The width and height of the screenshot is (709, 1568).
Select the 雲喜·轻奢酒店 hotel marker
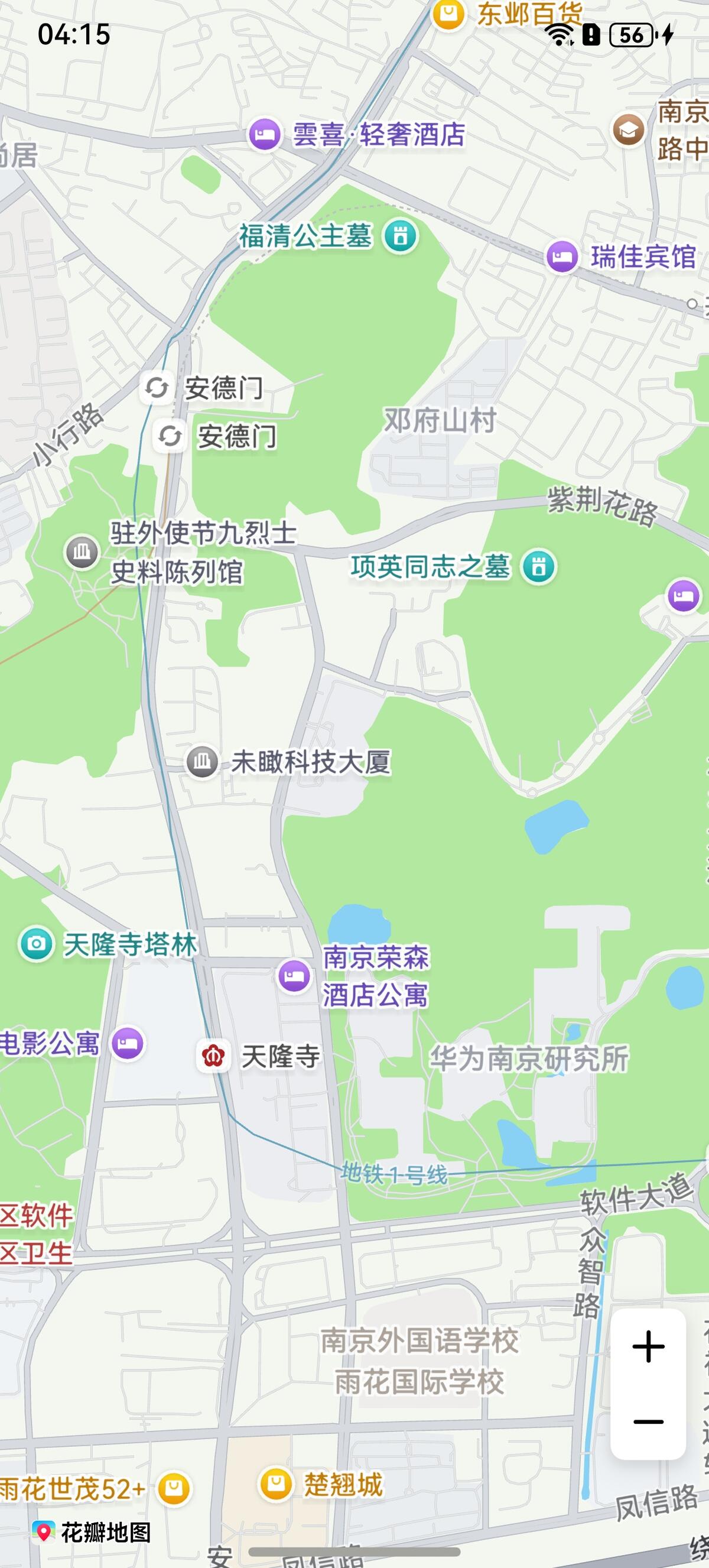pos(265,134)
